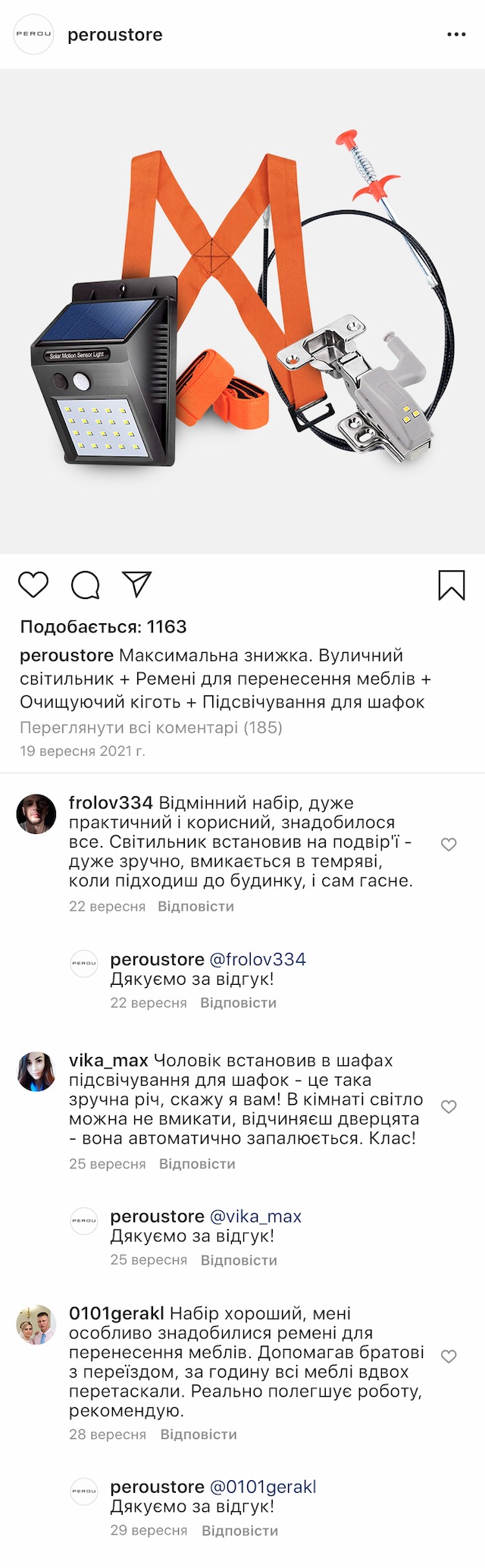Like the comment by frolov334
The height and width of the screenshot is (1568, 485).
449,845
